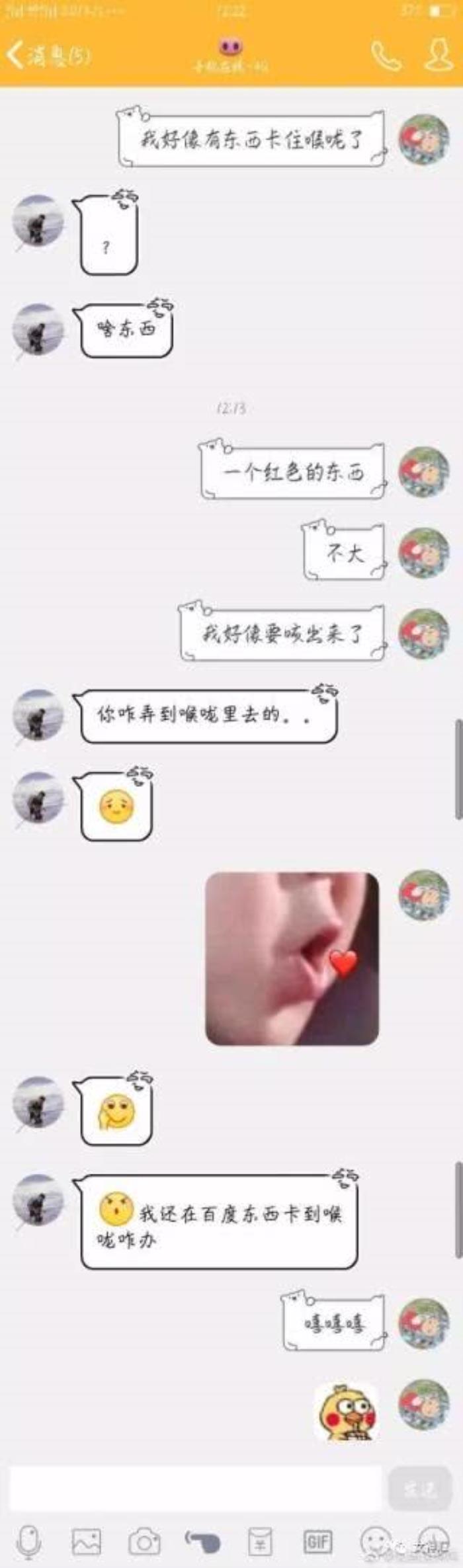The image size is (463, 1568).
Task: Tap the send button
Action: [419, 1488]
